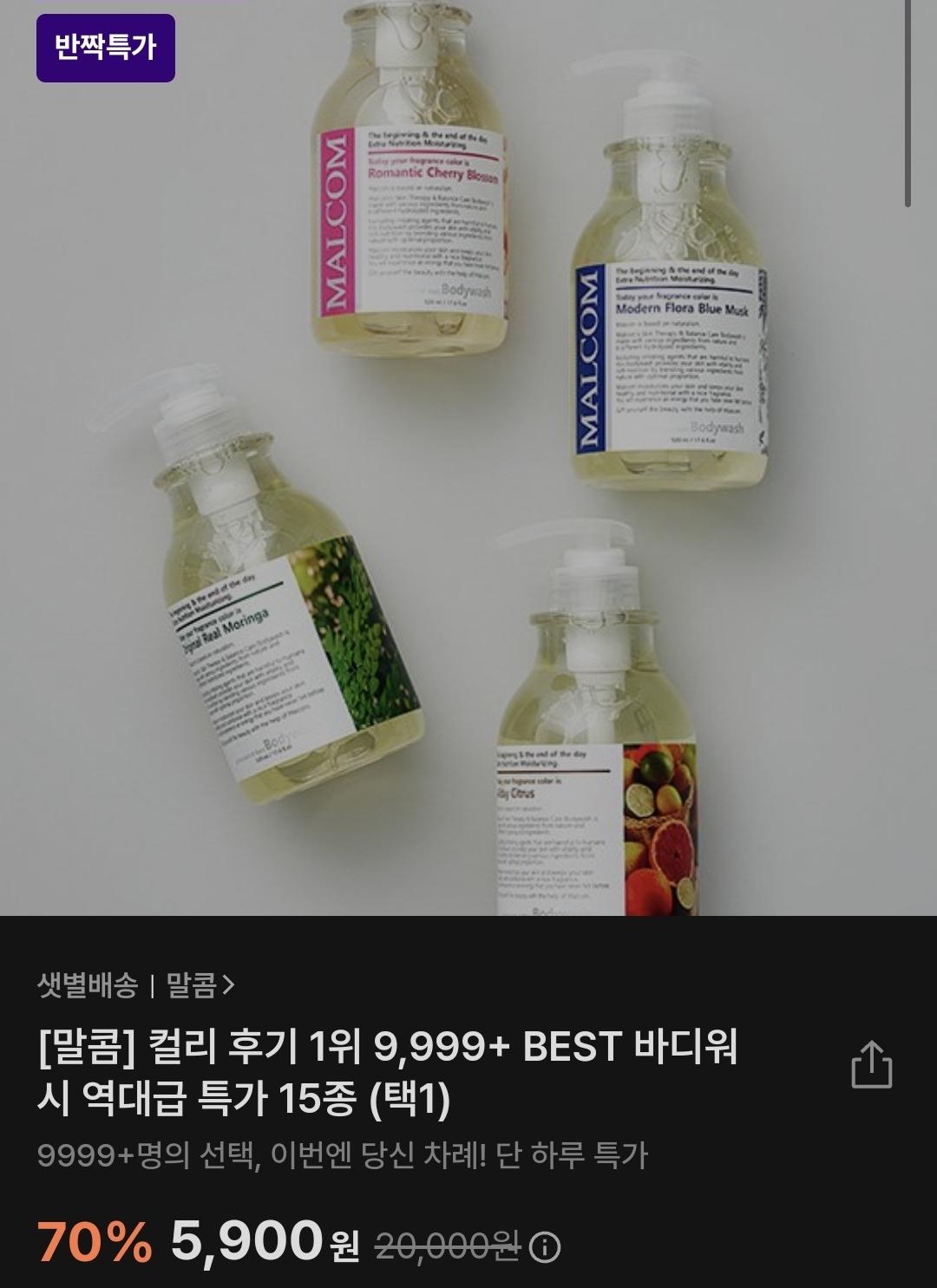Open the 말콤 brand page link
This screenshot has width=937, height=1288.
tap(200, 985)
